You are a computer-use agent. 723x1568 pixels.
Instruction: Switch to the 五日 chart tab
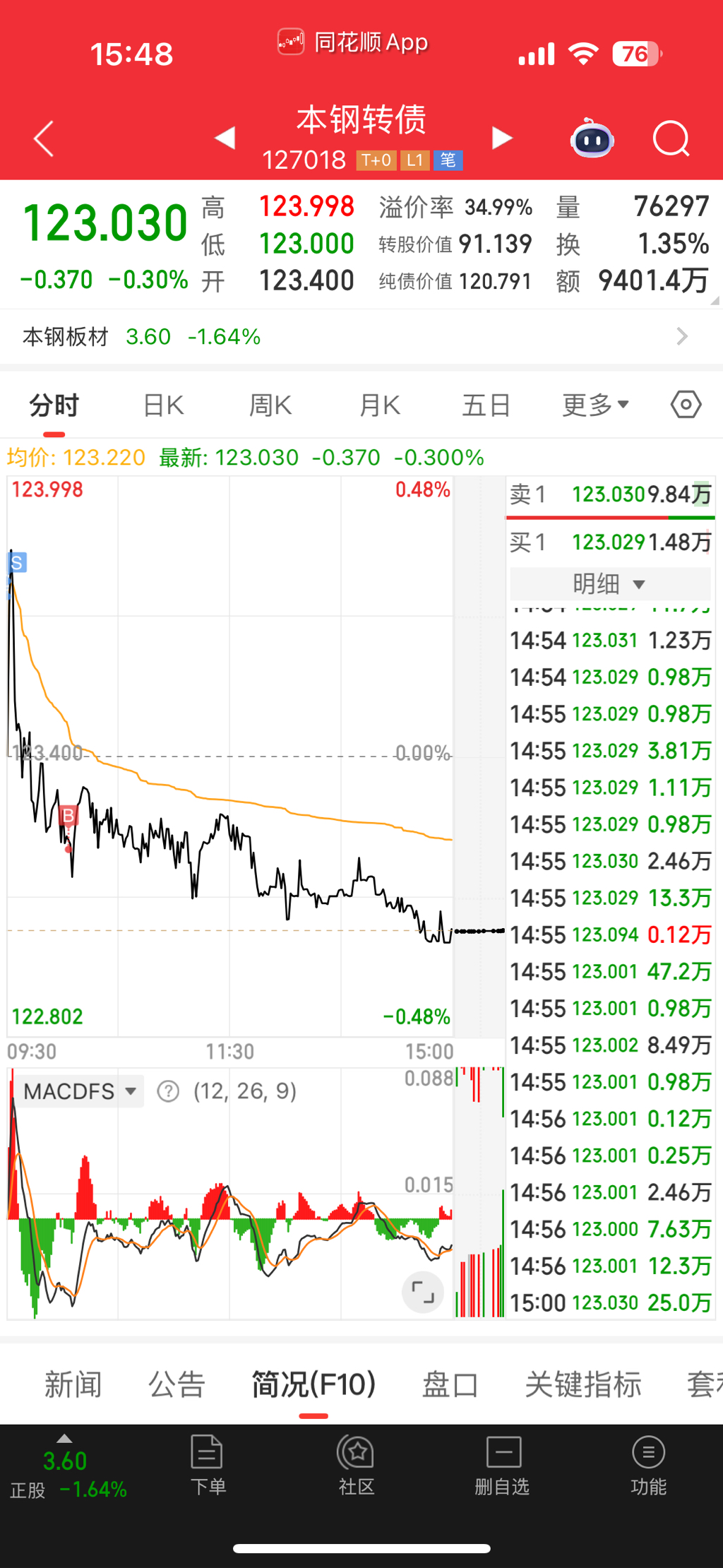[486, 406]
